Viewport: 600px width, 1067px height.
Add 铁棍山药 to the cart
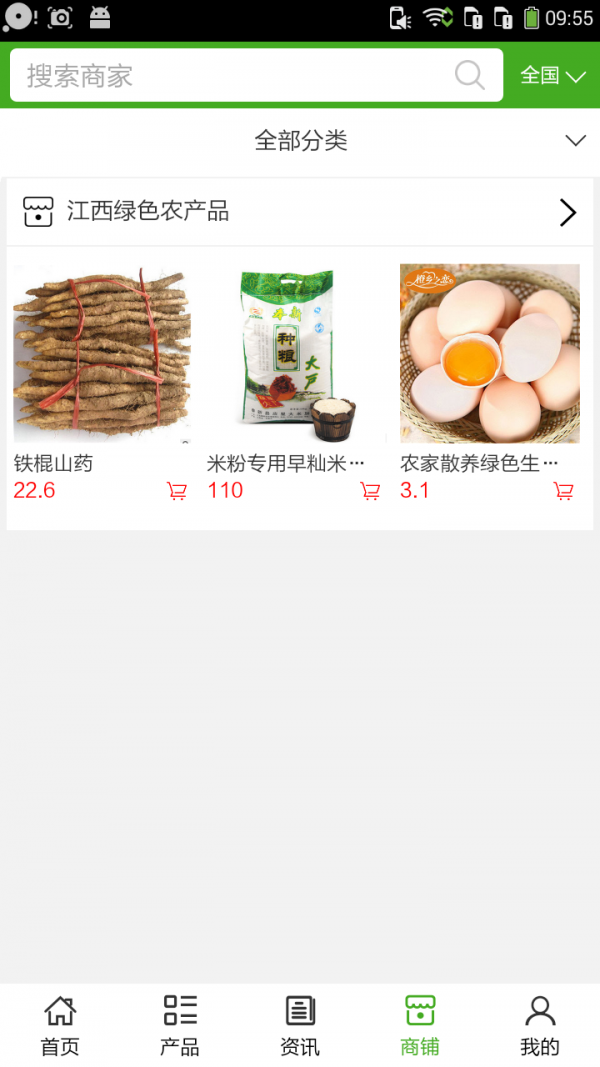[x=177, y=491]
